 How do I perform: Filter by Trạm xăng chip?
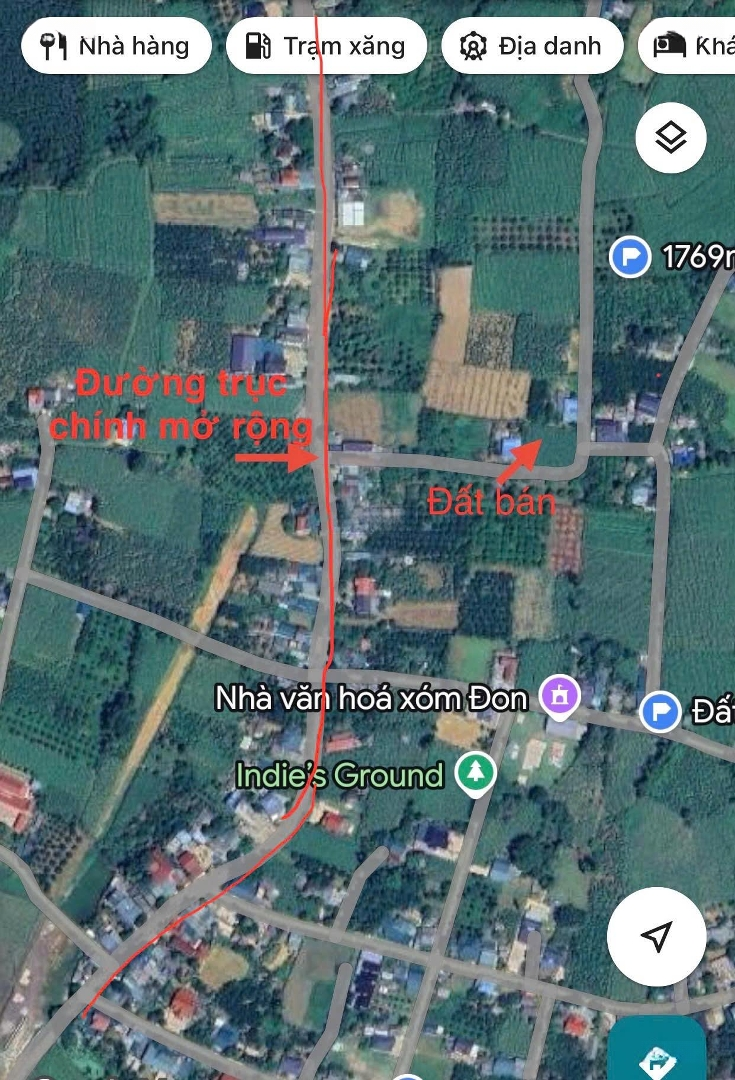(x=326, y=46)
